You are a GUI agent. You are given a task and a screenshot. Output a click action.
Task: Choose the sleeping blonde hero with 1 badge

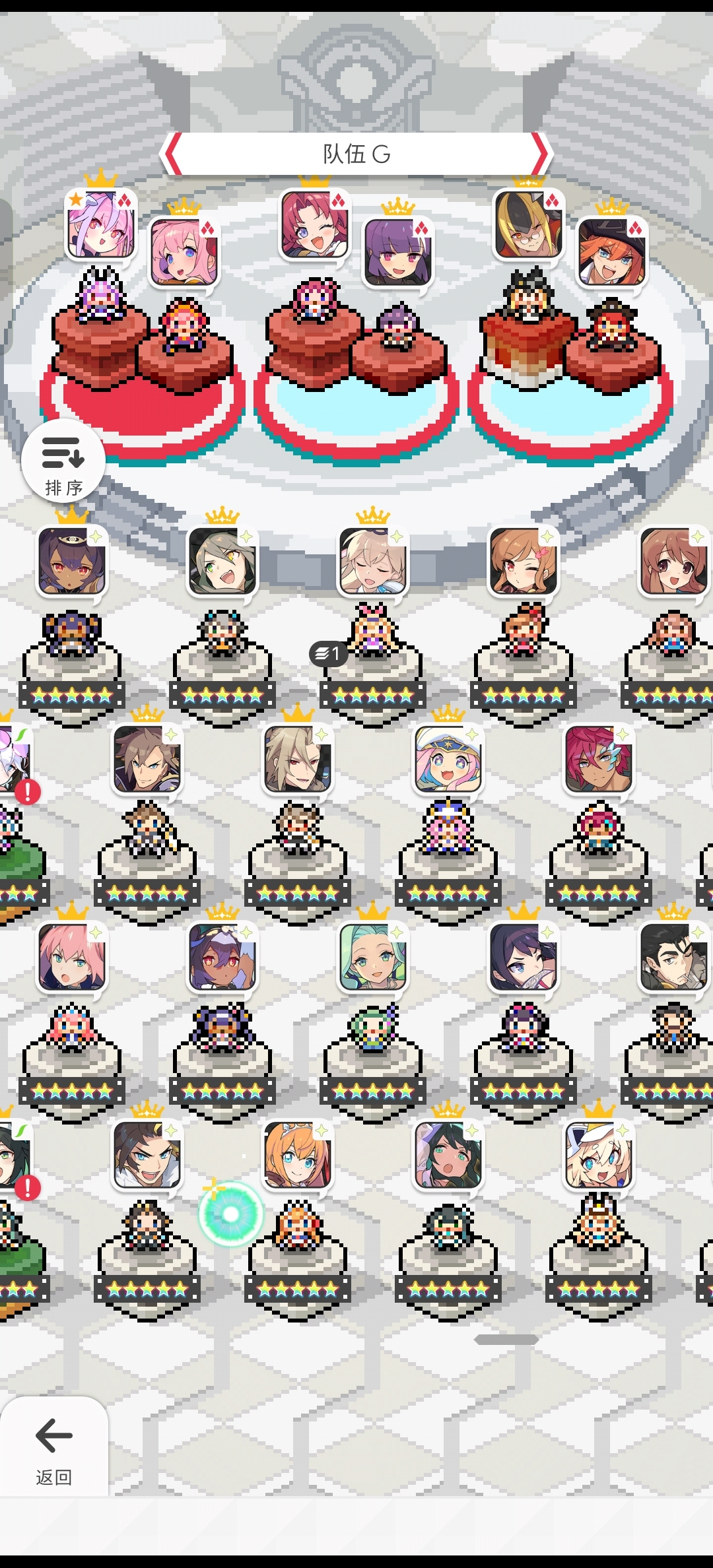(372, 562)
